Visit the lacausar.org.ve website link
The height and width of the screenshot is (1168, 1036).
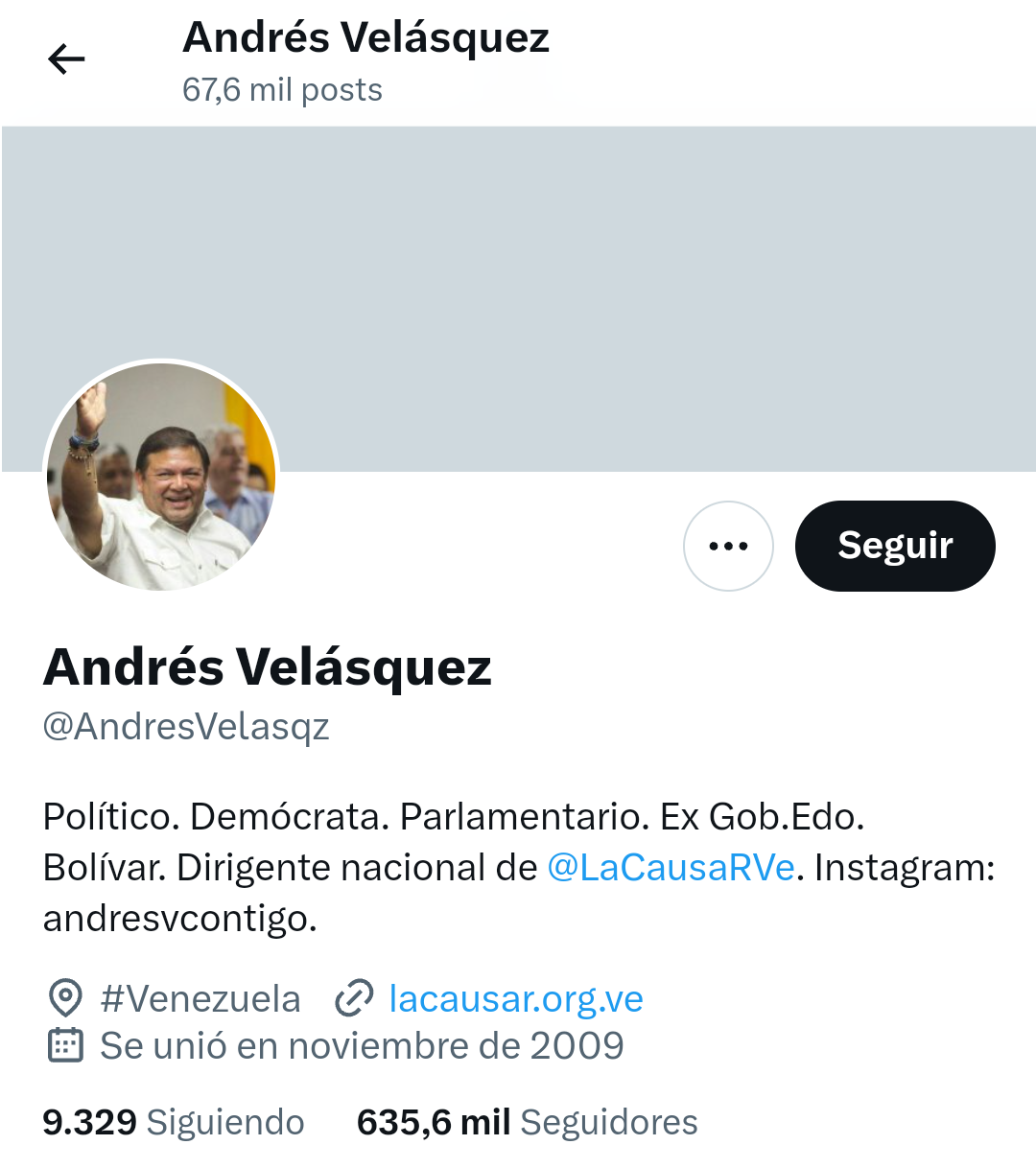[515, 998]
